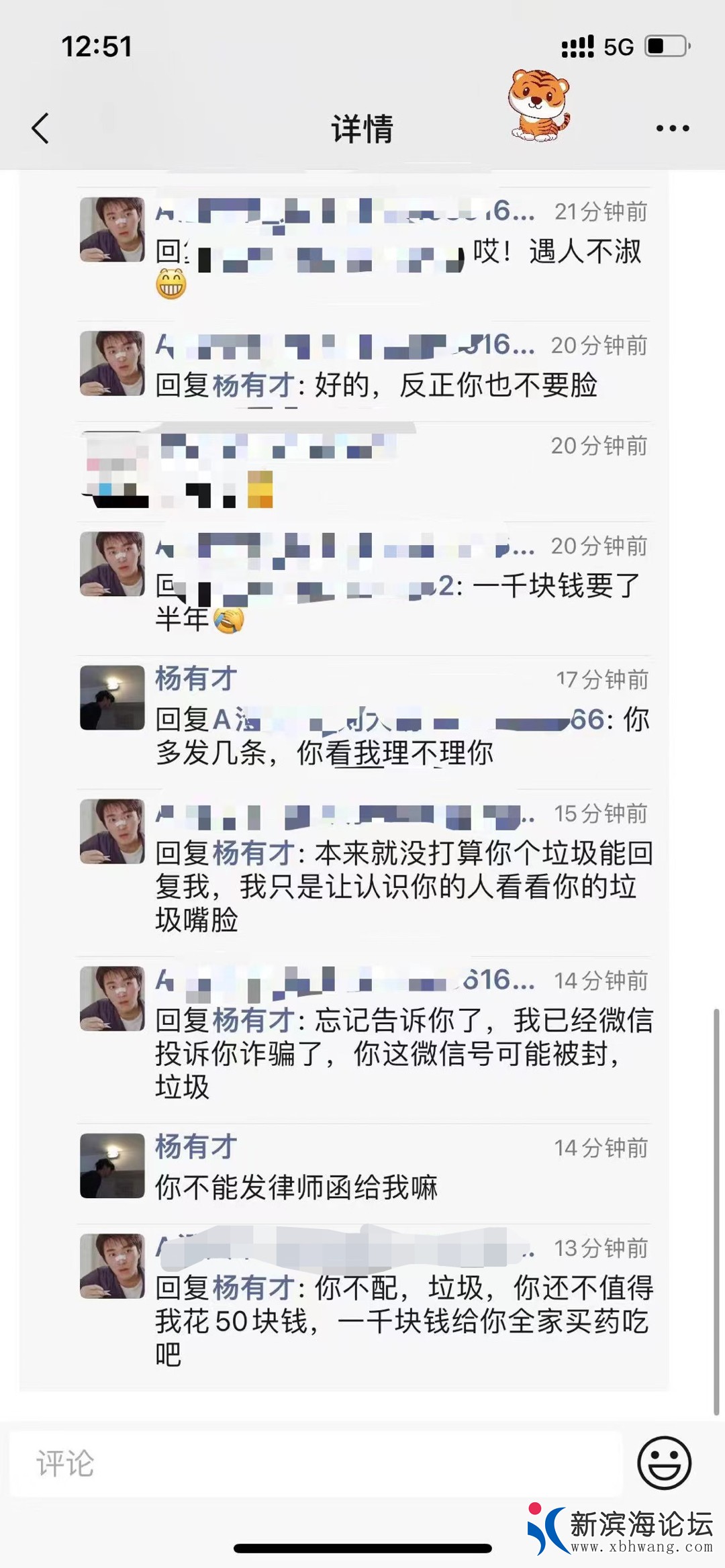Open 杨有才's profile from the 17分钟前 comment

point(195,679)
